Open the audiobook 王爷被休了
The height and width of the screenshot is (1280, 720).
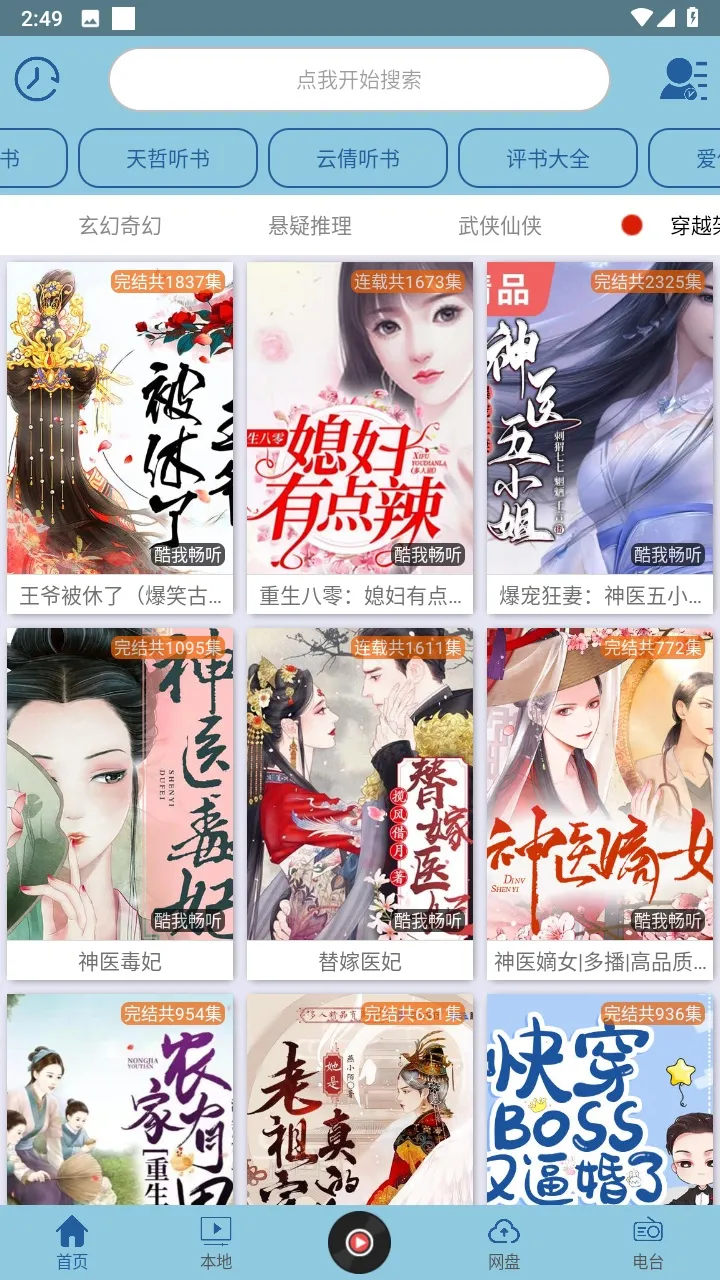coord(120,420)
